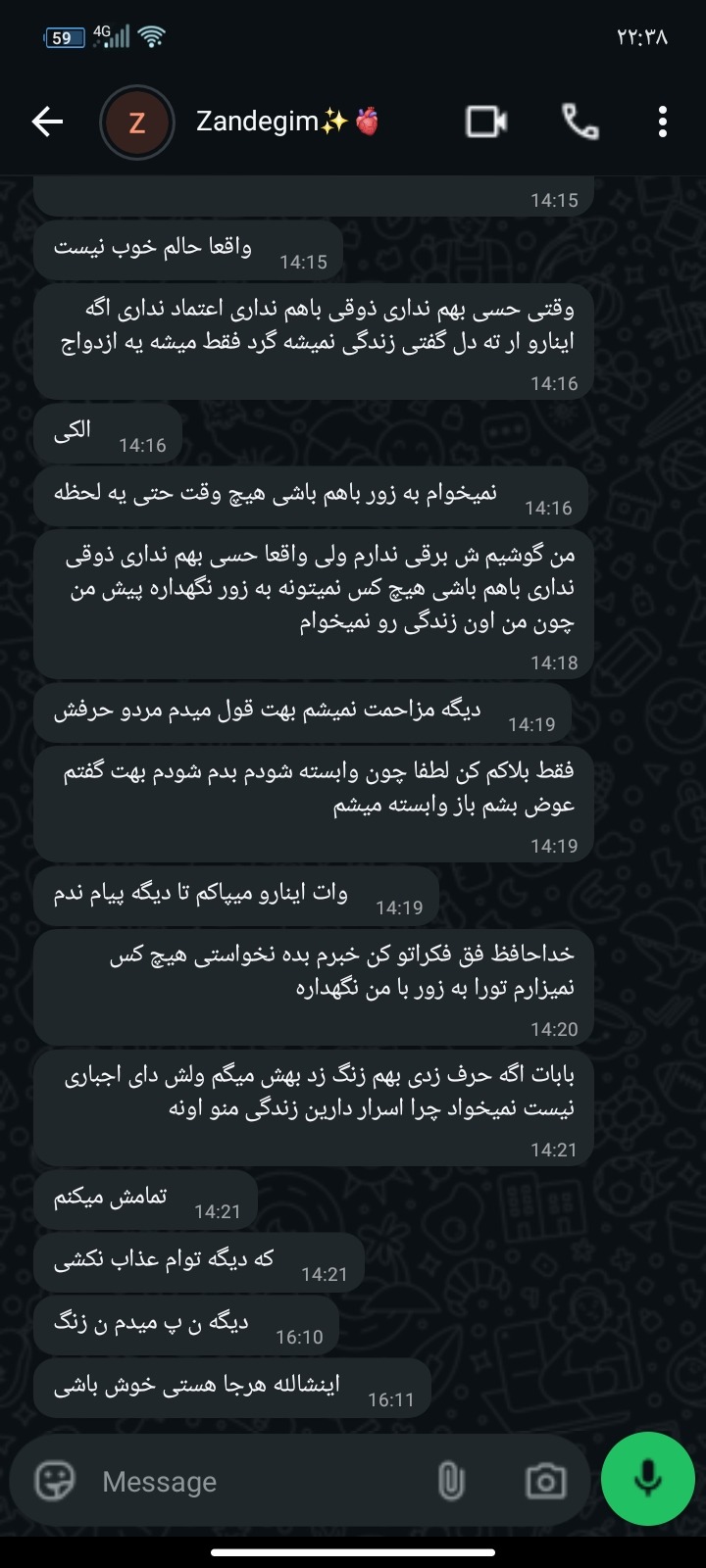Open the camera from the message bar
The height and width of the screenshot is (1568, 706).
(545, 1481)
